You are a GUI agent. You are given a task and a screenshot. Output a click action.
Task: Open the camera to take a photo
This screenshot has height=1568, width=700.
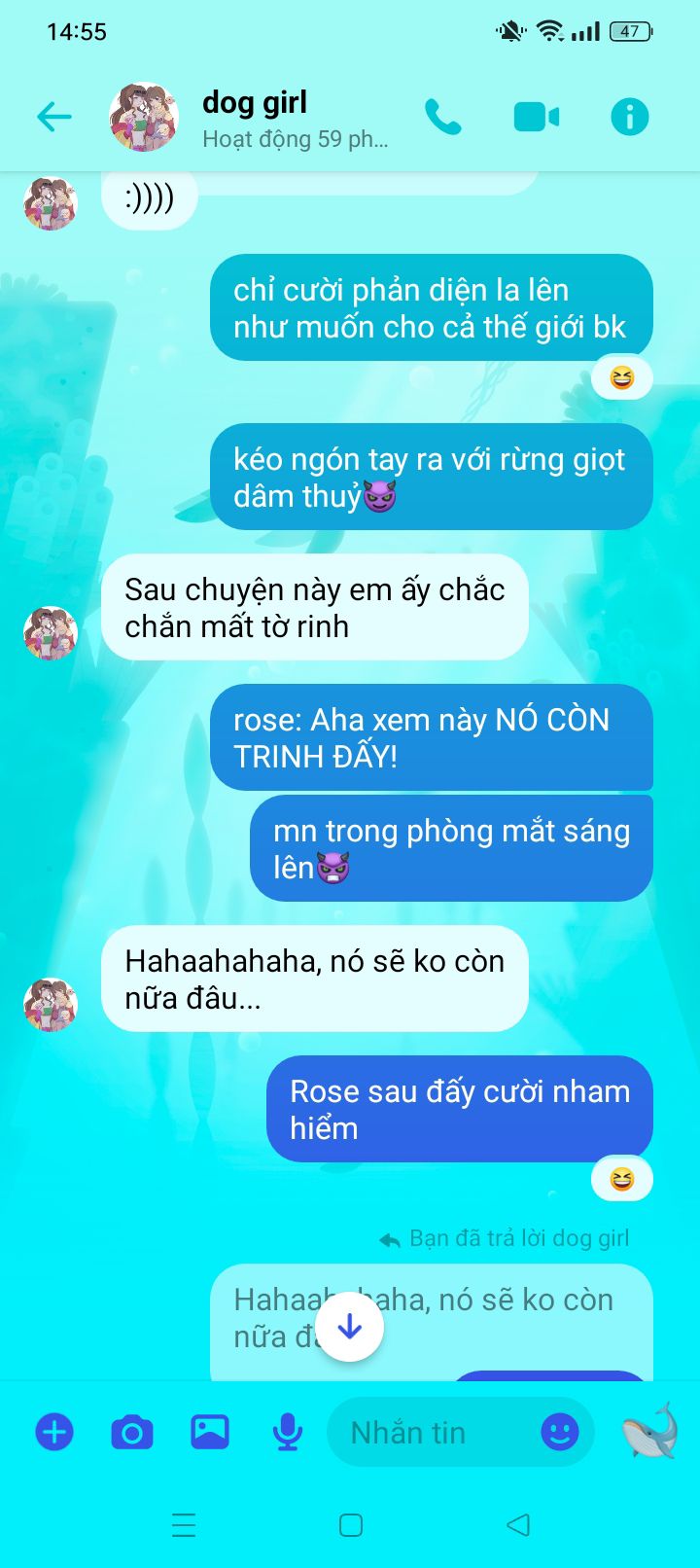click(x=132, y=1432)
